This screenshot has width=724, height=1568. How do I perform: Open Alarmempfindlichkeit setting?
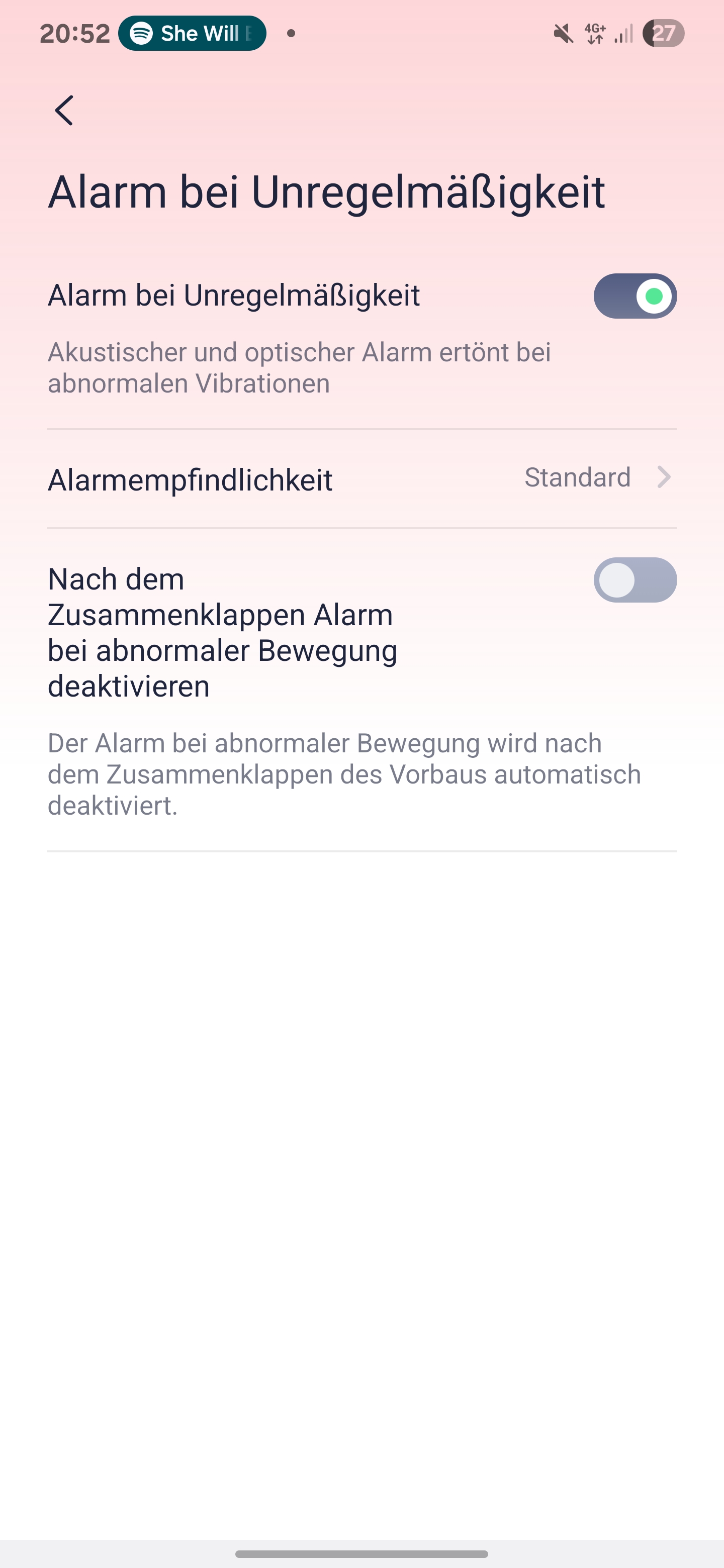(361, 479)
